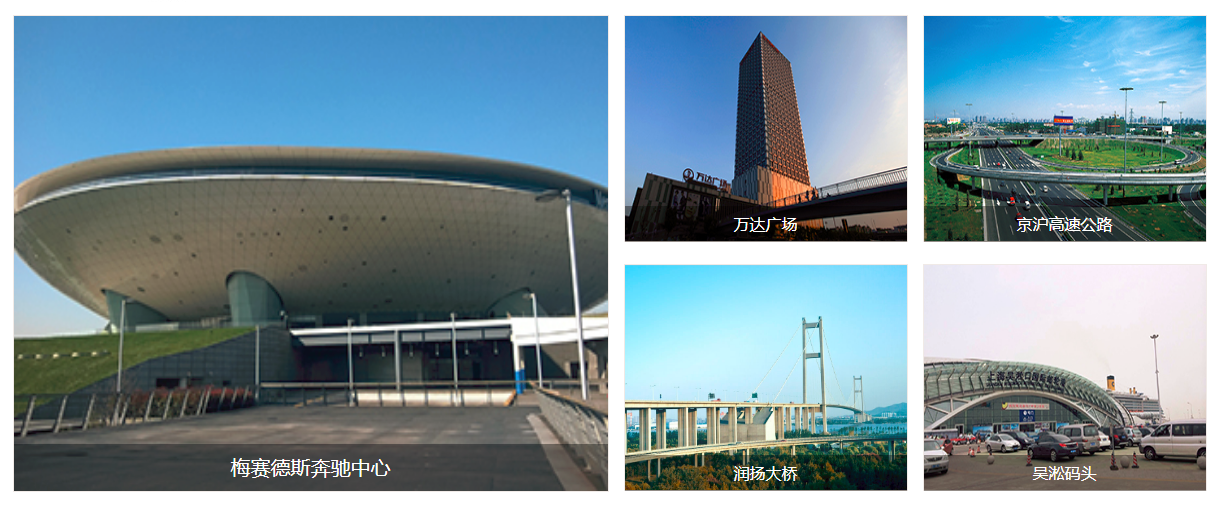Select the 润扬大桥 tile
The height and width of the screenshot is (508, 1222).
[x=765, y=377]
